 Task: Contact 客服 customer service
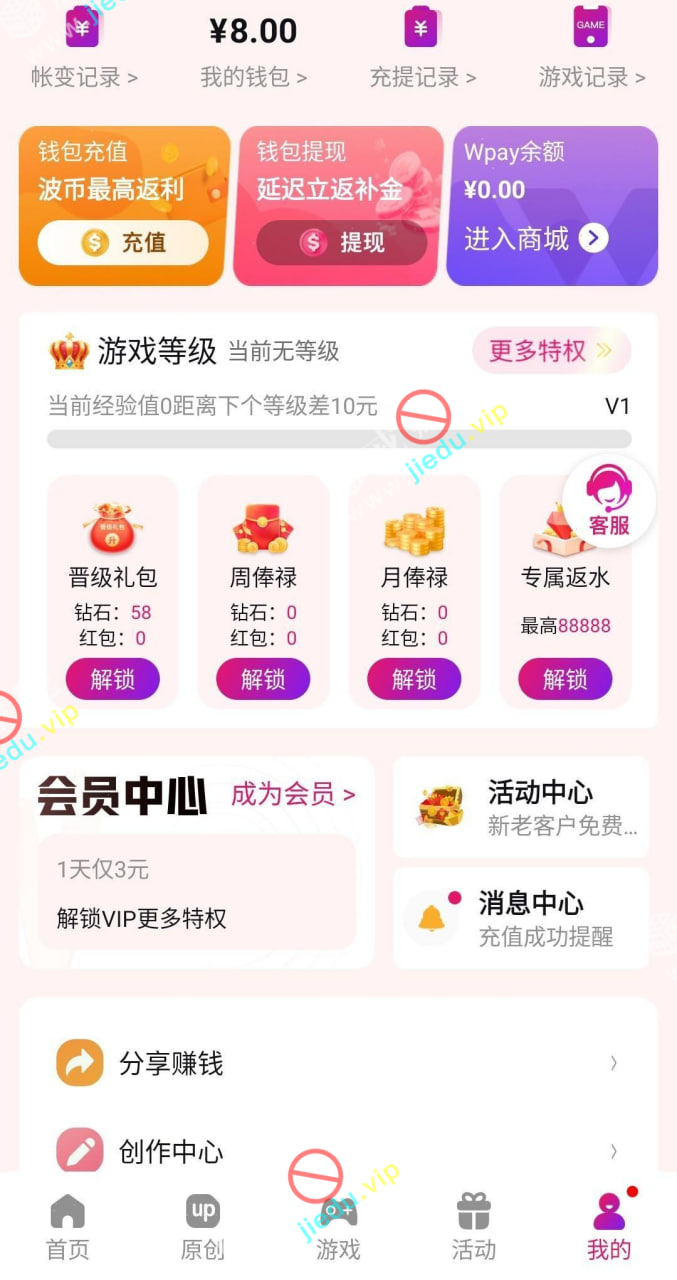(608, 503)
